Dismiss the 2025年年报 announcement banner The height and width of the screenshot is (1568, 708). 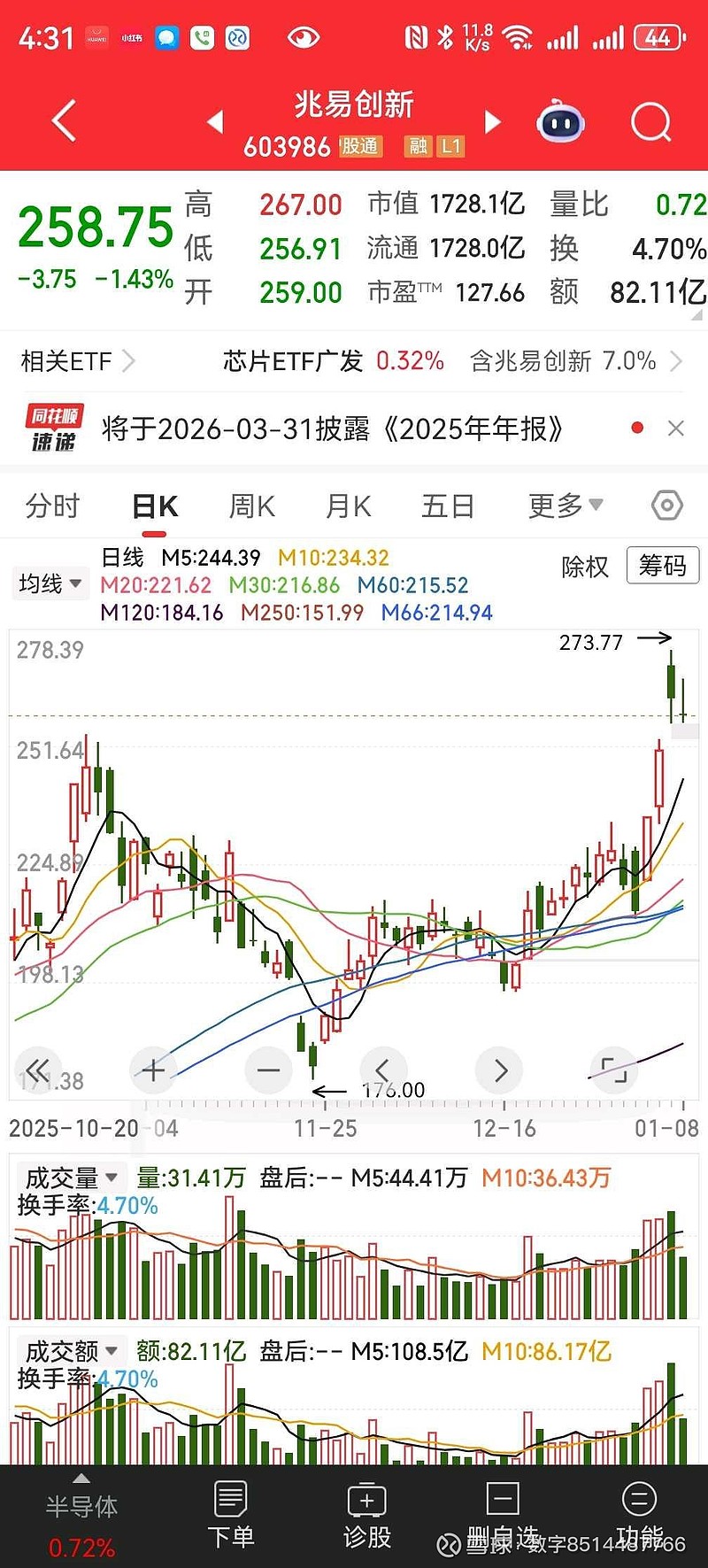click(676, 428)
